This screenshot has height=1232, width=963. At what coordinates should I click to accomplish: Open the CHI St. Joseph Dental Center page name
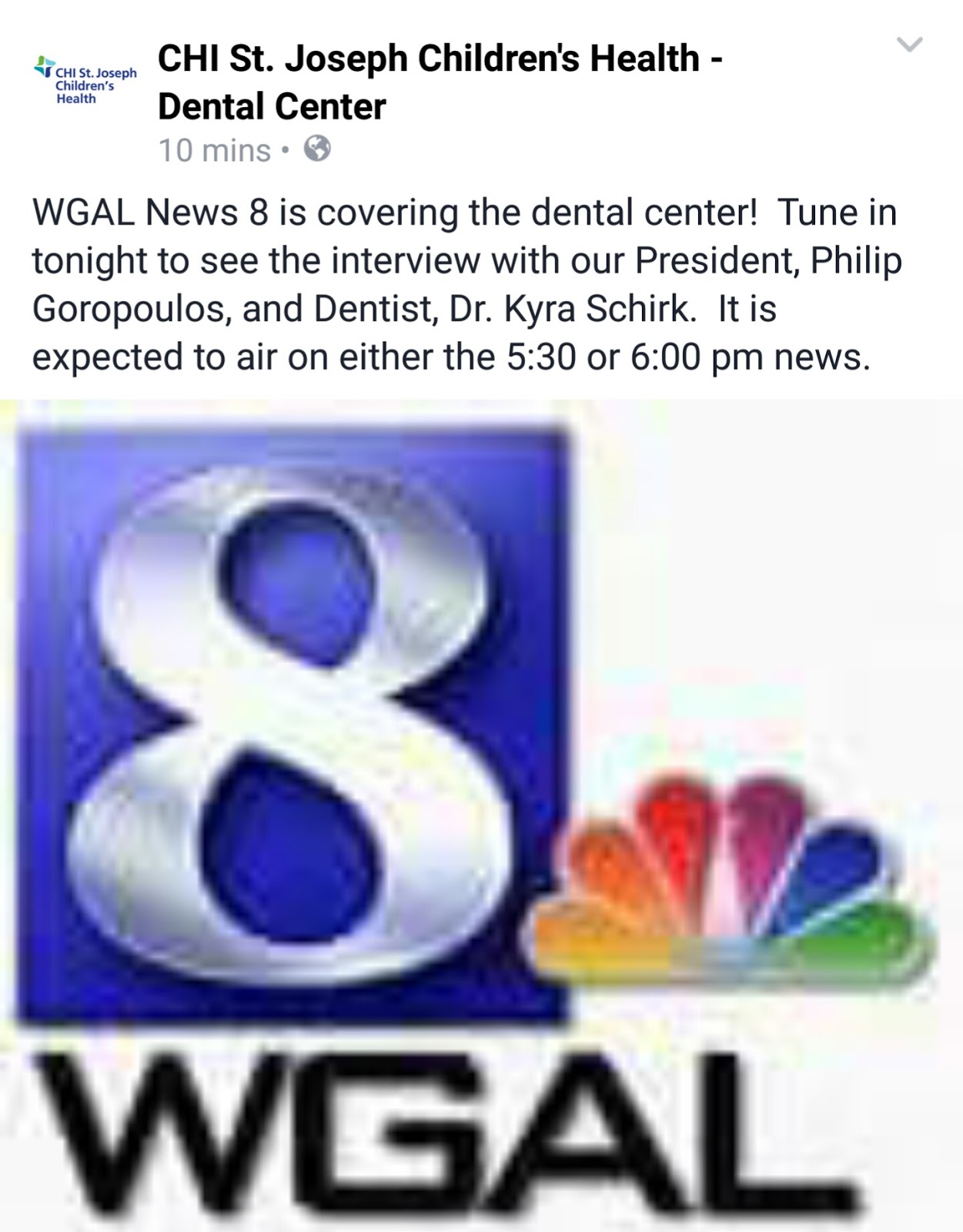[x=439, y=82]
